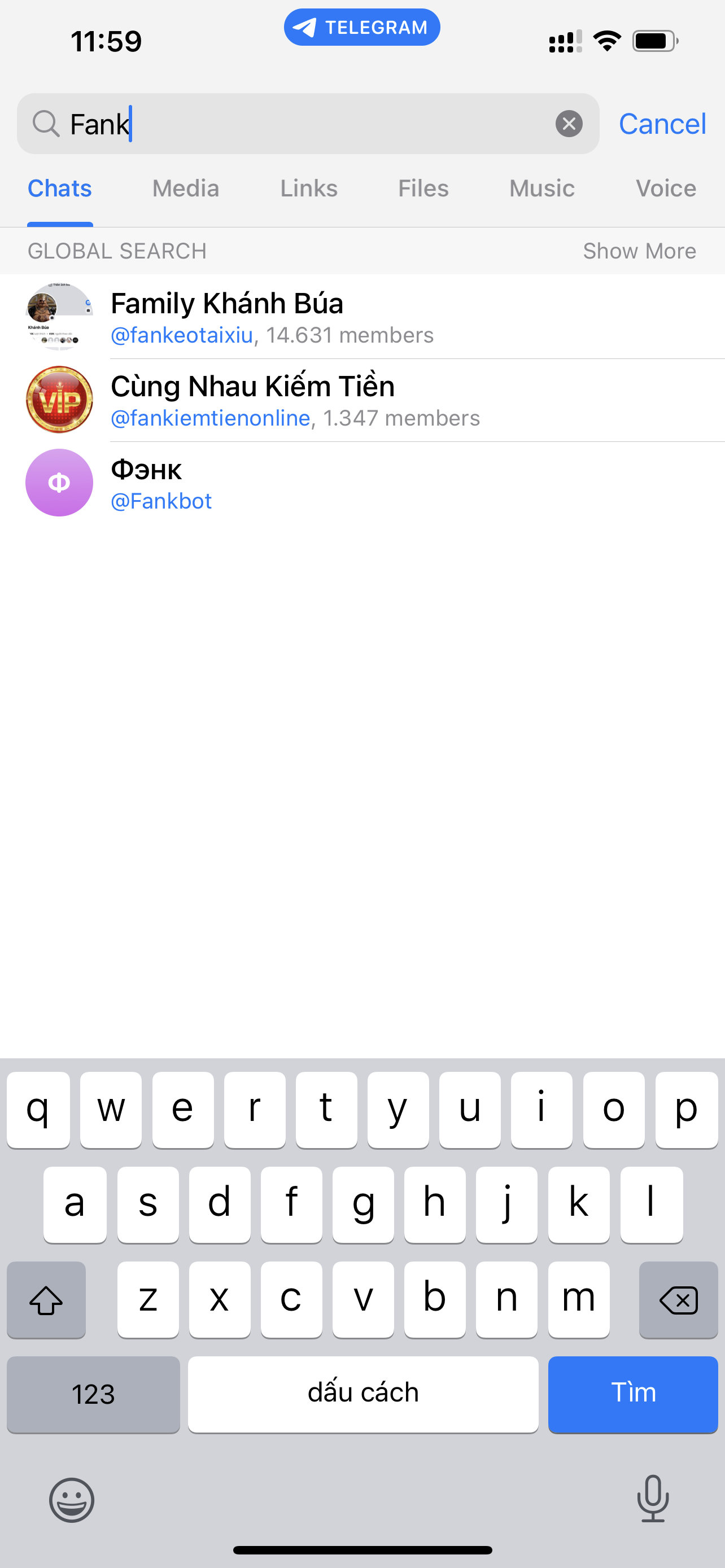Go to the Voice tab
Image resolution: width=725 pixels, height=1568 pixels.
(x=665, y=189)
